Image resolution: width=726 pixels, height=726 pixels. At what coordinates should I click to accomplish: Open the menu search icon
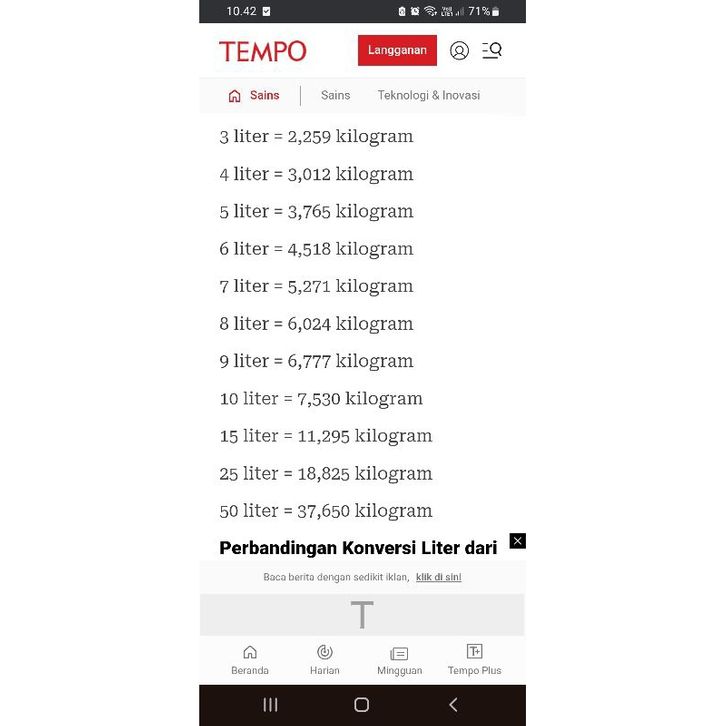click(492, 50)
